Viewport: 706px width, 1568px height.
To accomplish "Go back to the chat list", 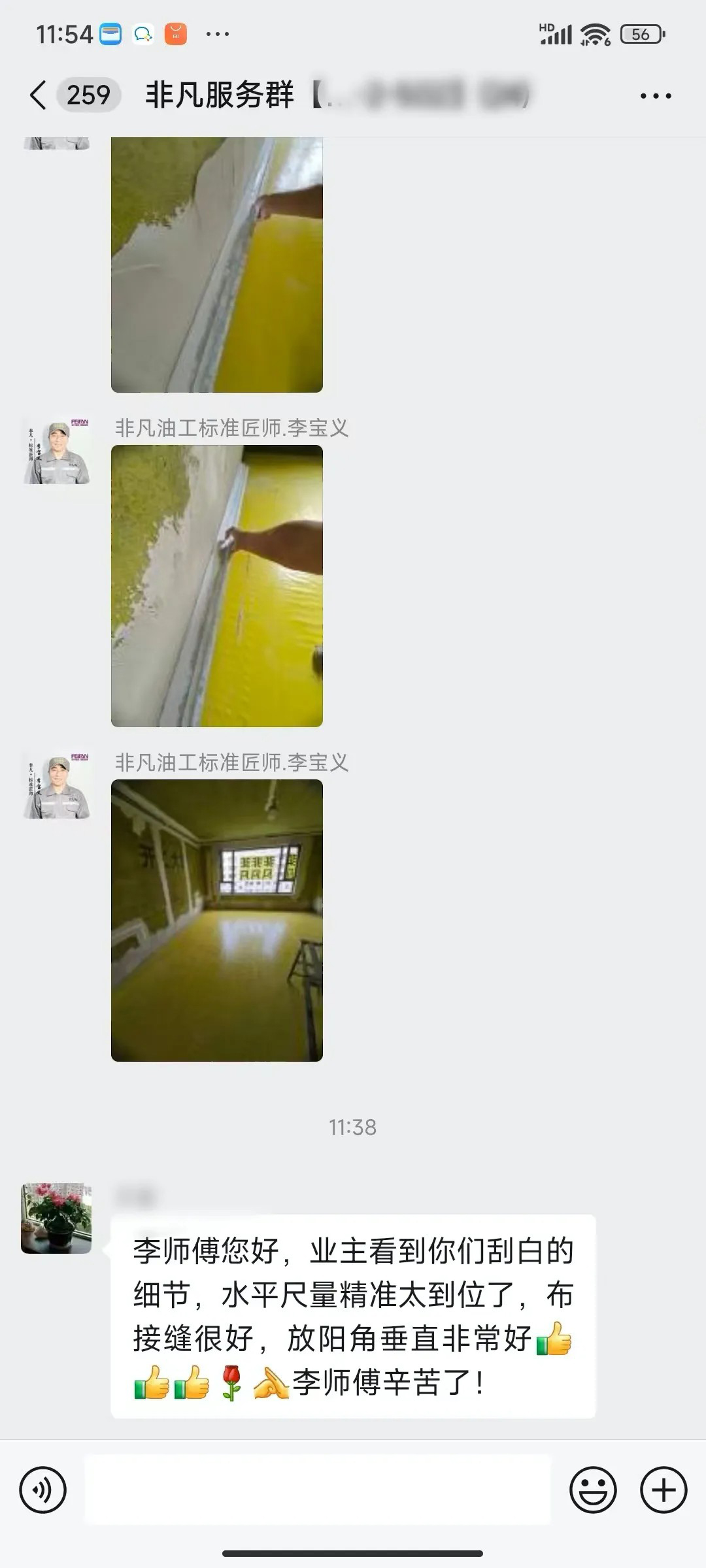I will pos(39,95).
